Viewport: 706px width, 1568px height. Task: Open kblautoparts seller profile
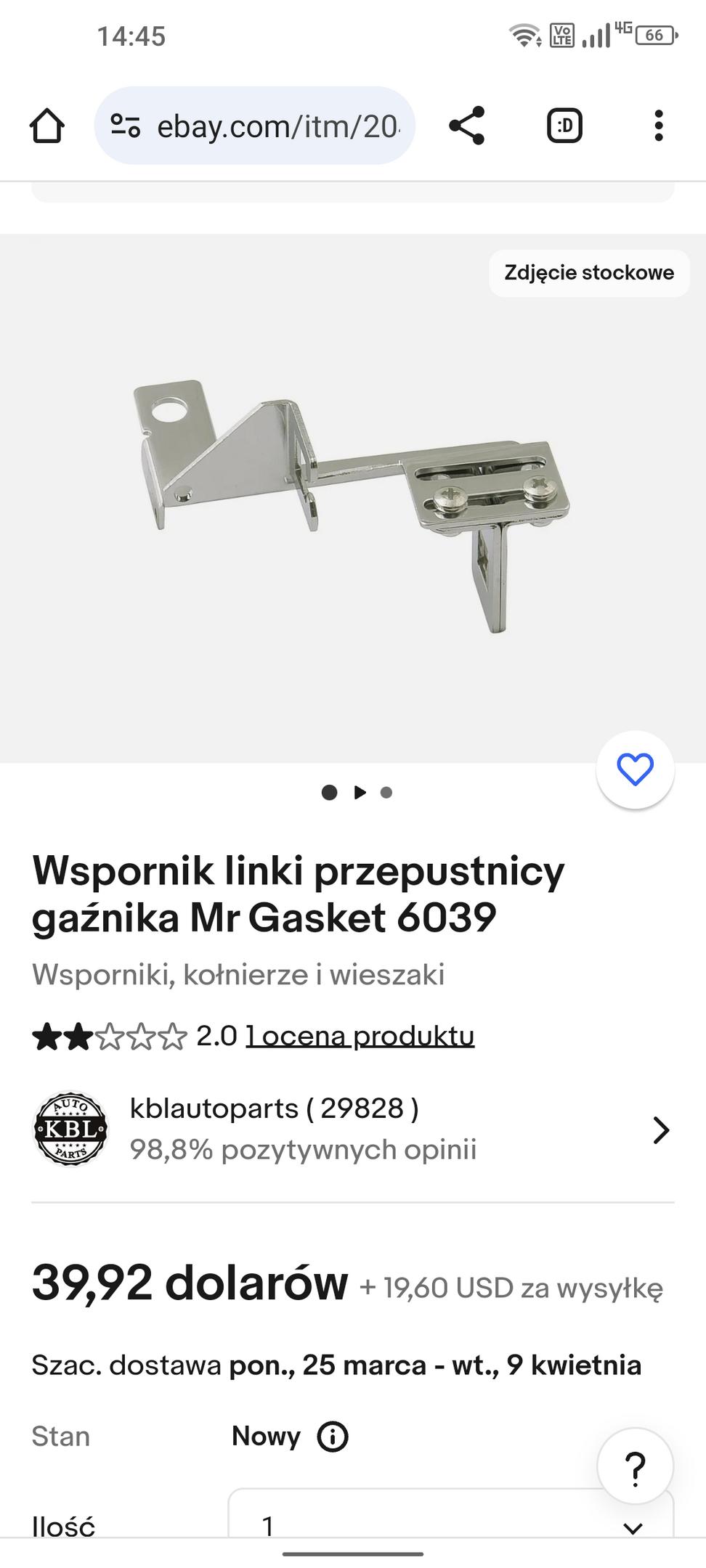(x=353, y=1130)
